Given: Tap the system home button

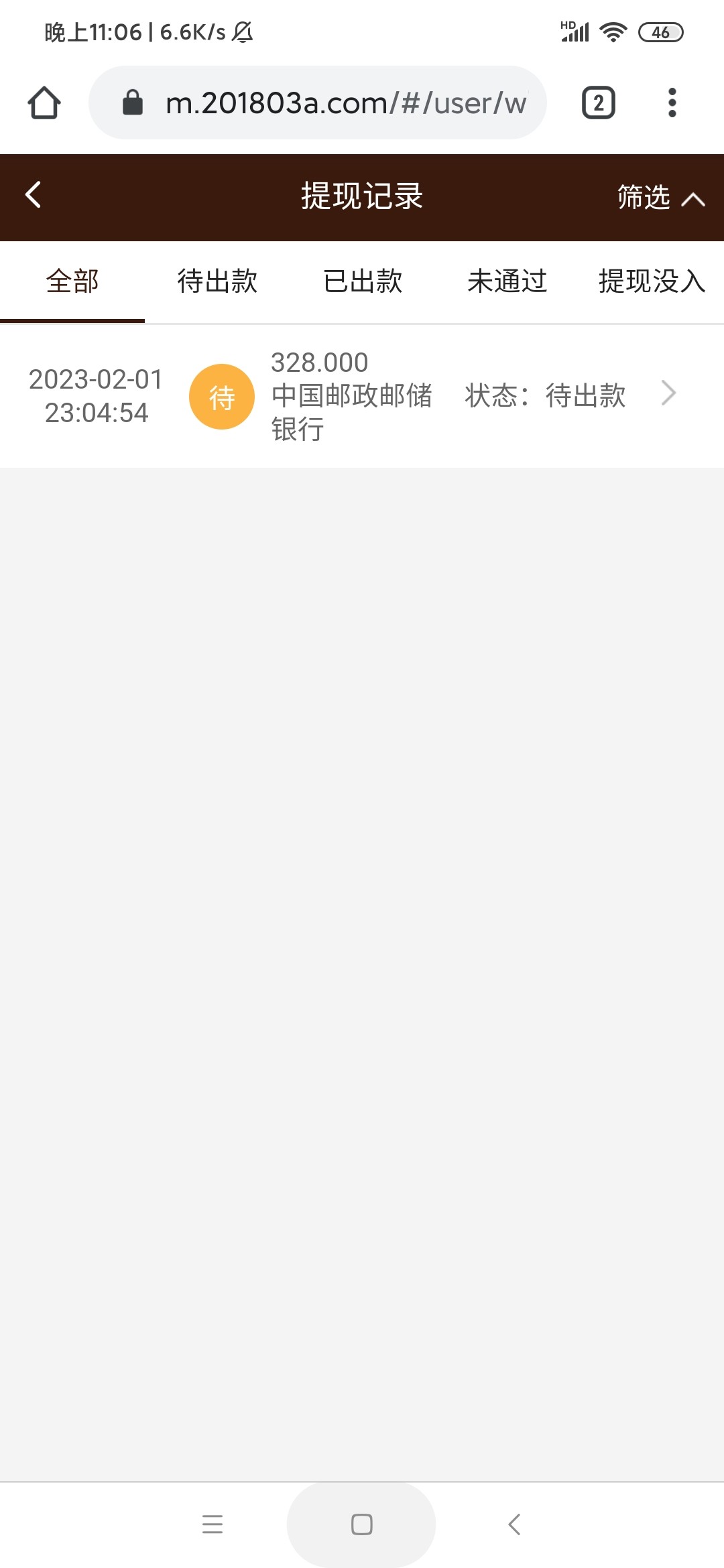Looking at the screenshot, I should 361,1524.
